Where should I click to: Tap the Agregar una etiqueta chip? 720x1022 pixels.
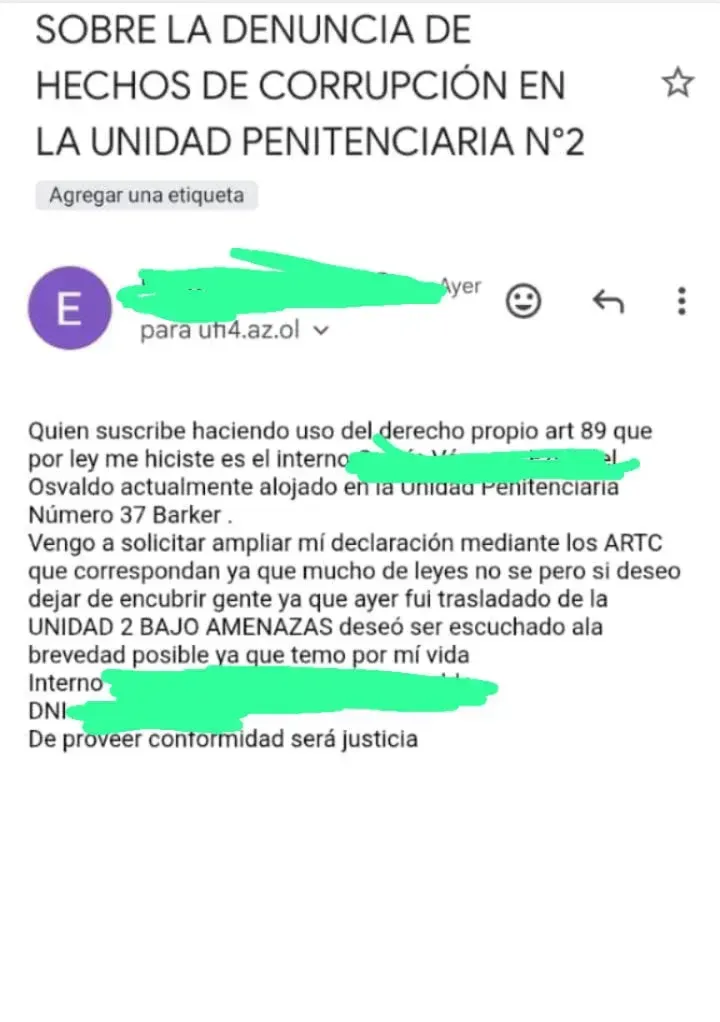tap(146, 195)
